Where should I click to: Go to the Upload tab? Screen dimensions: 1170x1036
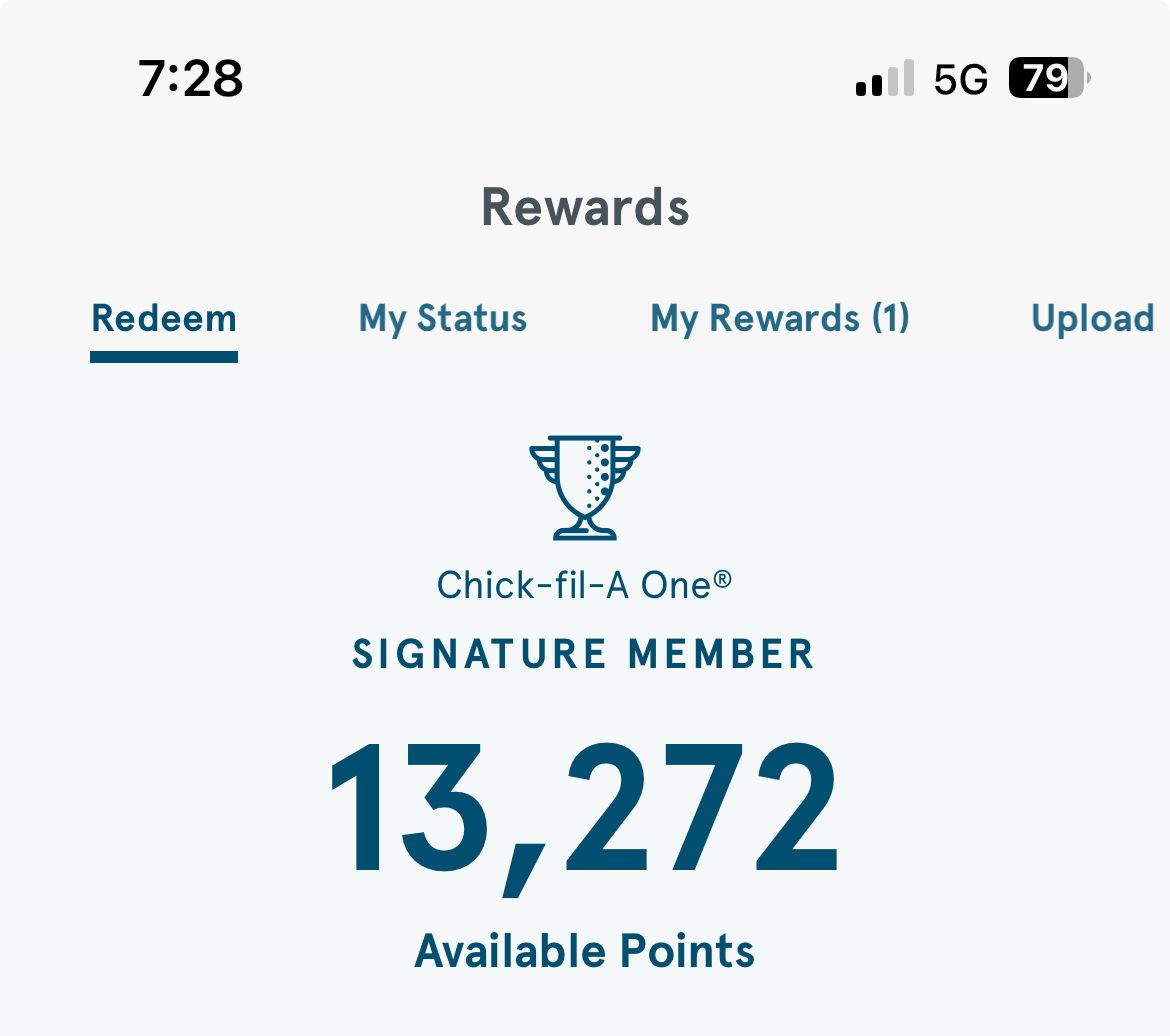pos(1092,319)
